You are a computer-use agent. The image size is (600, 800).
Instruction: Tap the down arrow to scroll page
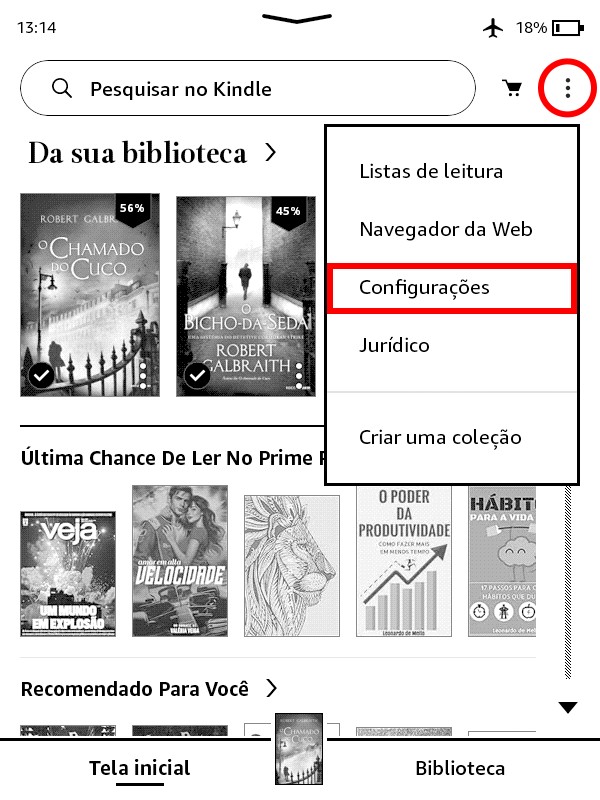point(568,708)
